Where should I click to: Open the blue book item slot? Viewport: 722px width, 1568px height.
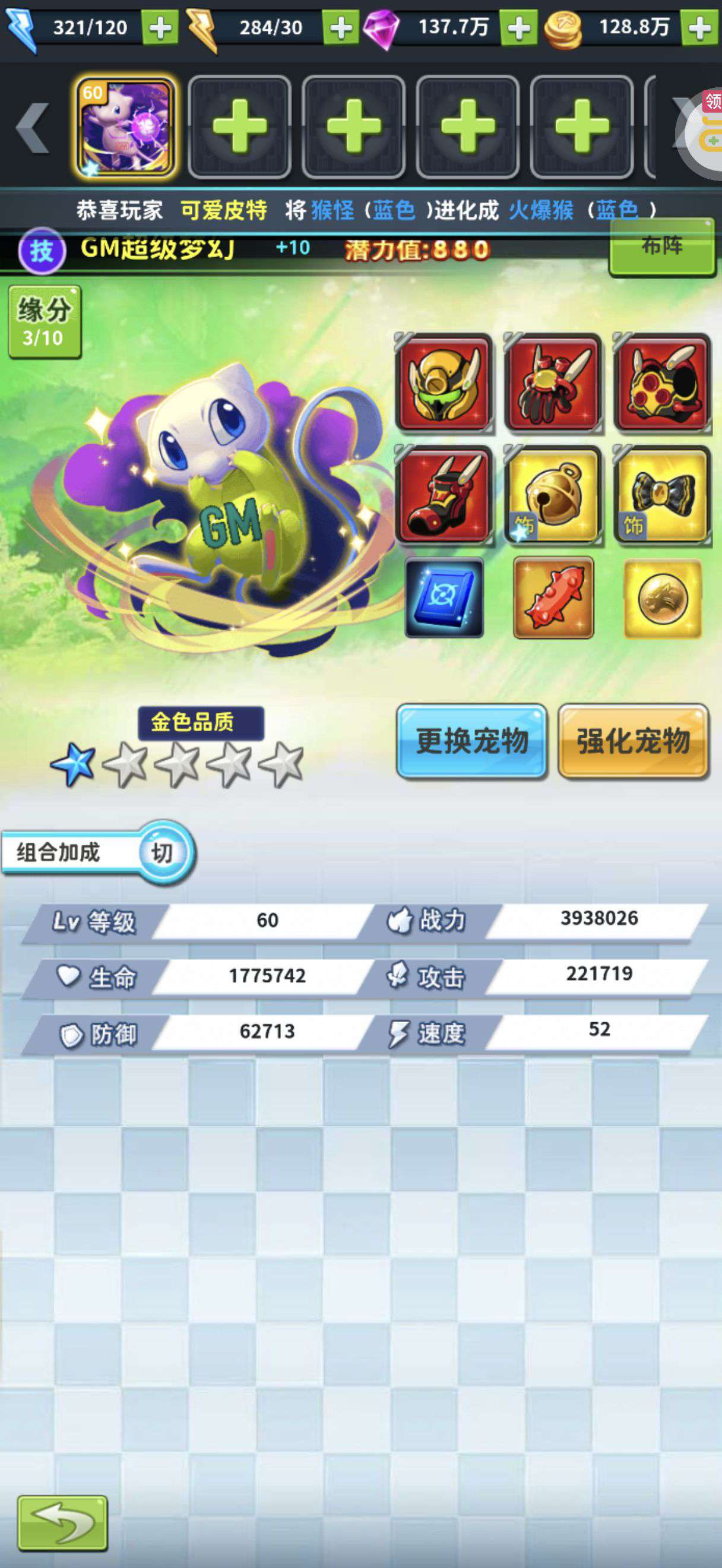(x=444, y=597)
